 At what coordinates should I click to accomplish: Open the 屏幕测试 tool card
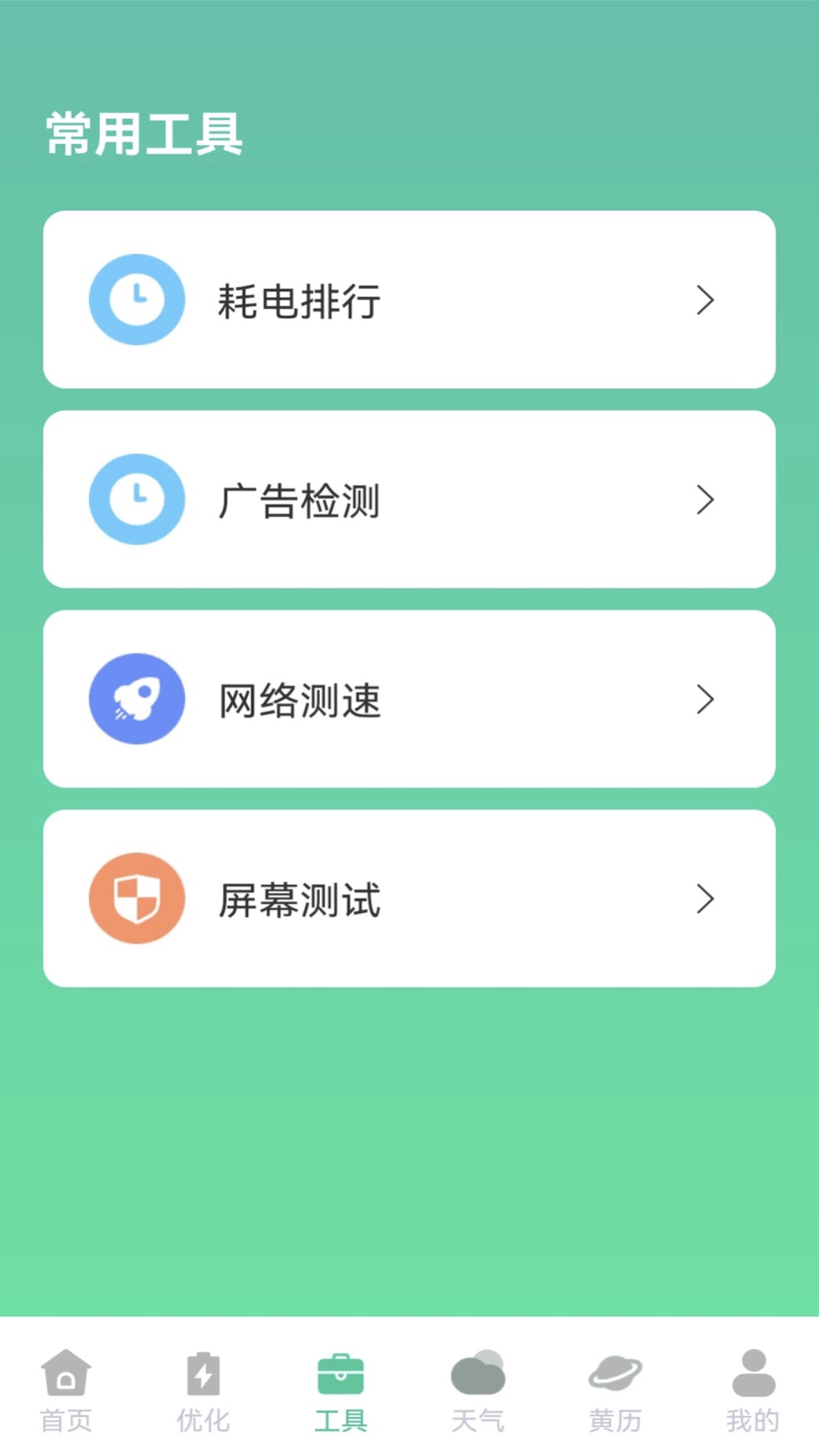pos(409,899)
